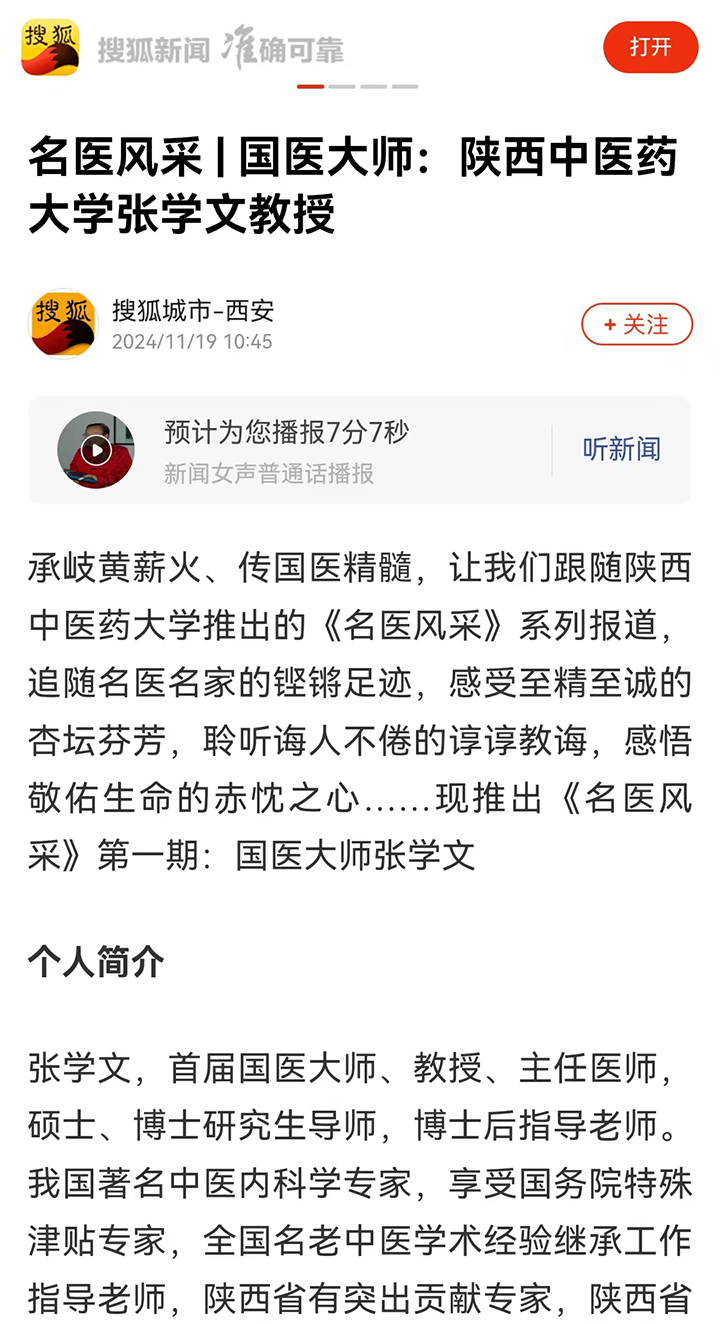This screenshot has height=1324, width=720.
Task: Follow 搜狐城市-西安 with 关注 button
Action: [x=637, y=324]
